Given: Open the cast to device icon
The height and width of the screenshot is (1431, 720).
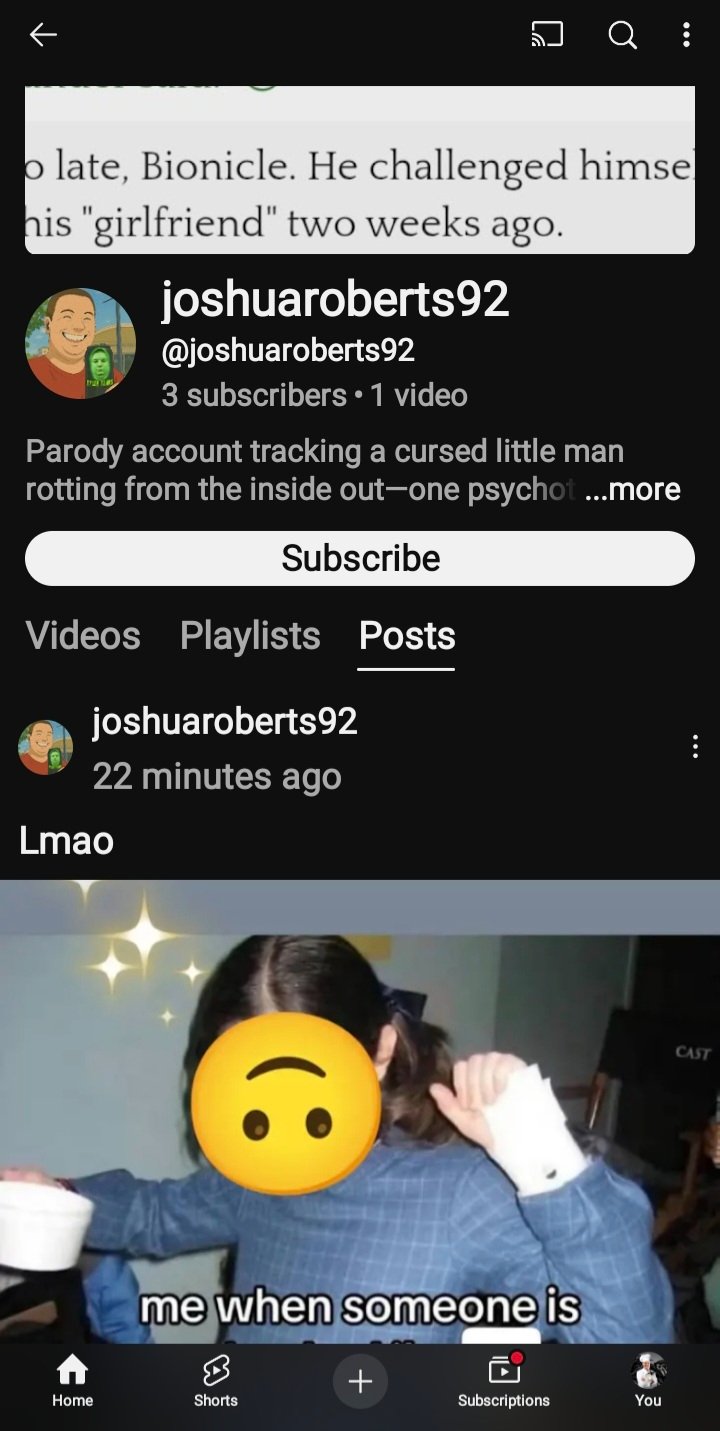Looking at the screenshot, I should click(547, 35).
